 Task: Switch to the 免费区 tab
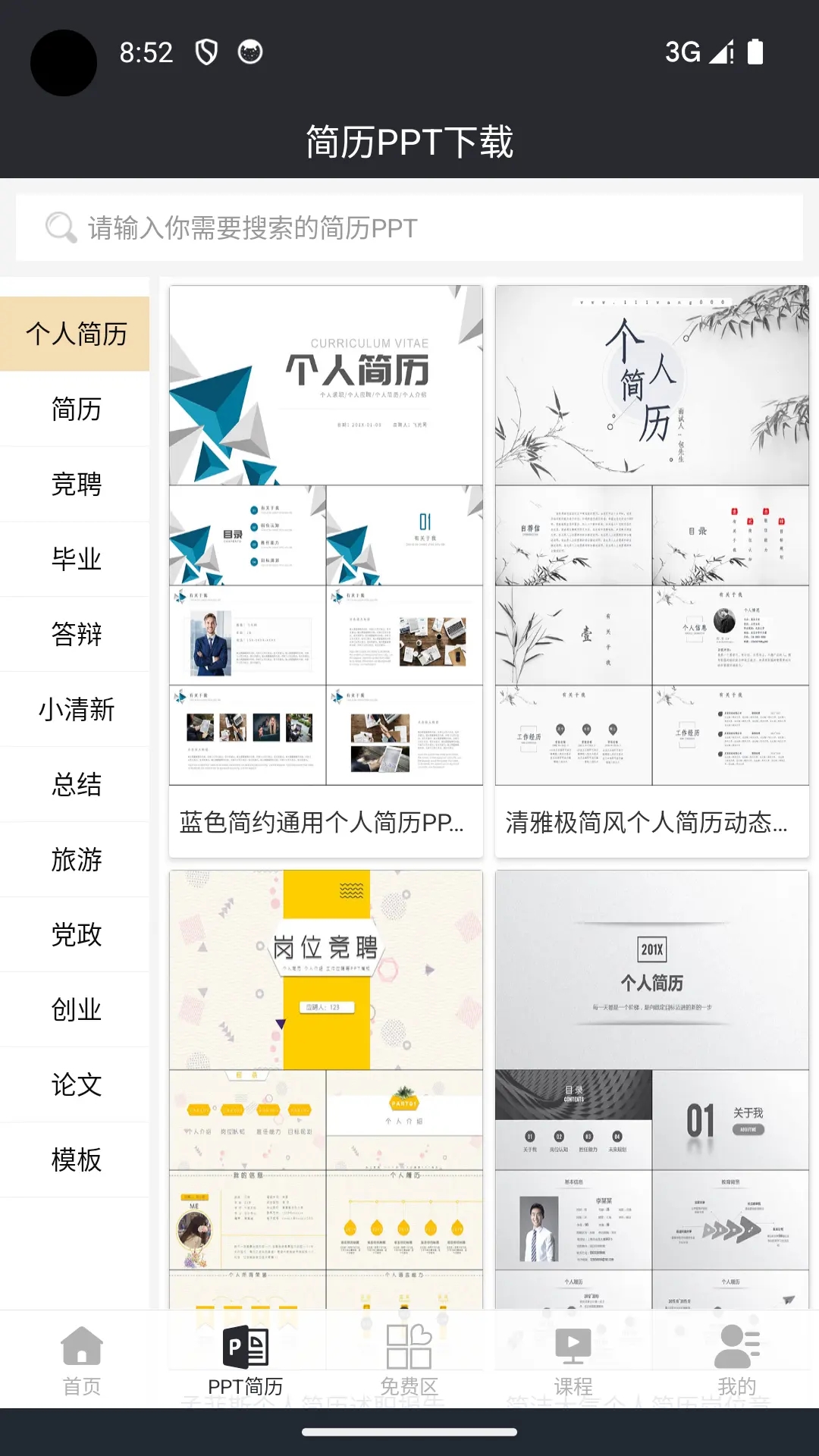coord(409,1360)
